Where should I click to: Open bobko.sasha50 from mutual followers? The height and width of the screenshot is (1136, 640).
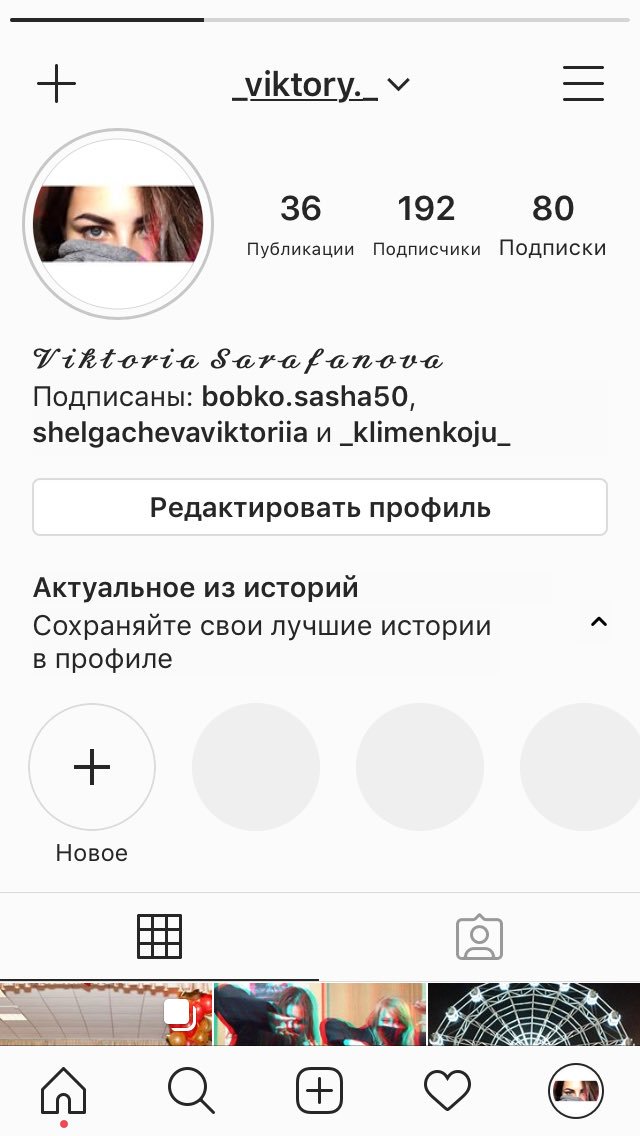click(x=304, y=397)
